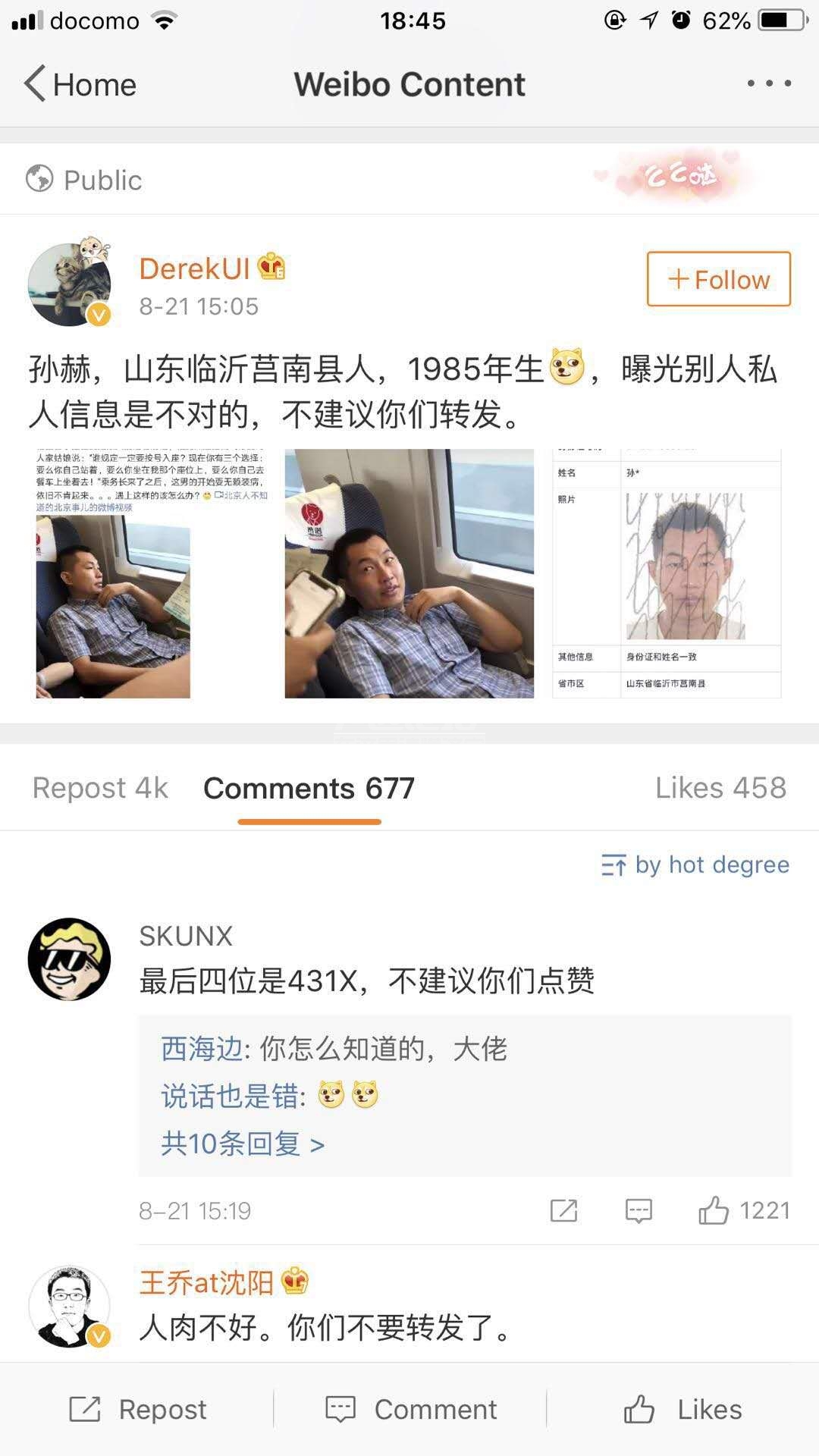The image size is (819, 1456).
Task: Open the three-dot overflow menu
Action: 769,84
